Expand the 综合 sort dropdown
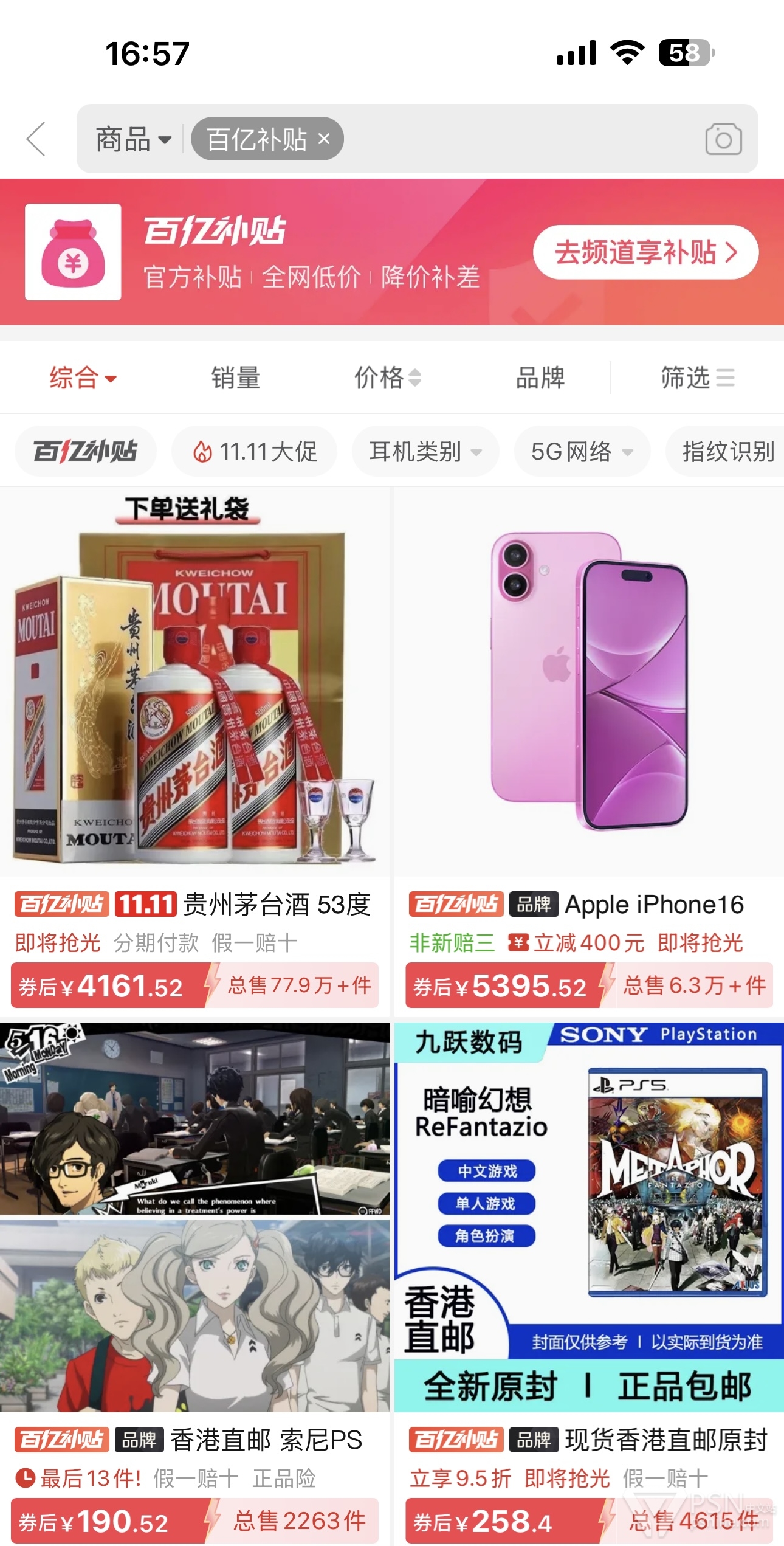784x1546 pixels. tap(83, 378)
